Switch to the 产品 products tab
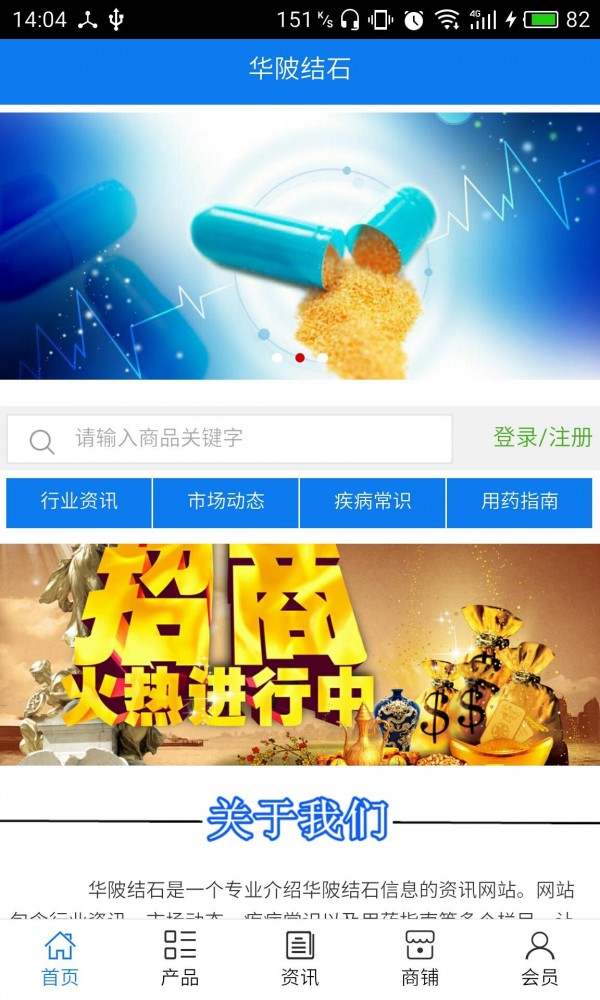The height and width of the screenshot is (1000, 600). [180, 958]
